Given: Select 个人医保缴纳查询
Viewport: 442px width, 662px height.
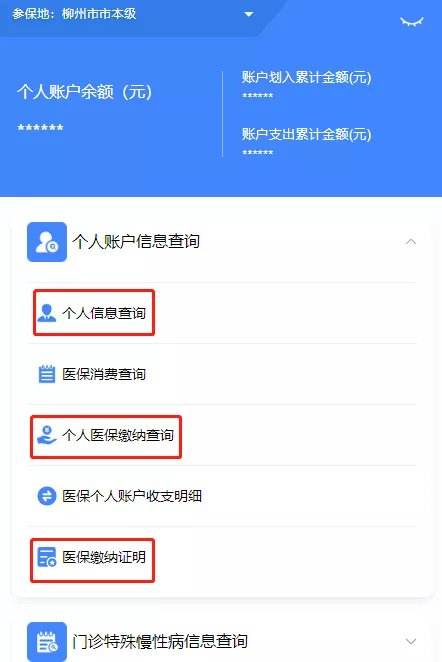Looking at the screenshot, I should coord(222,435).
